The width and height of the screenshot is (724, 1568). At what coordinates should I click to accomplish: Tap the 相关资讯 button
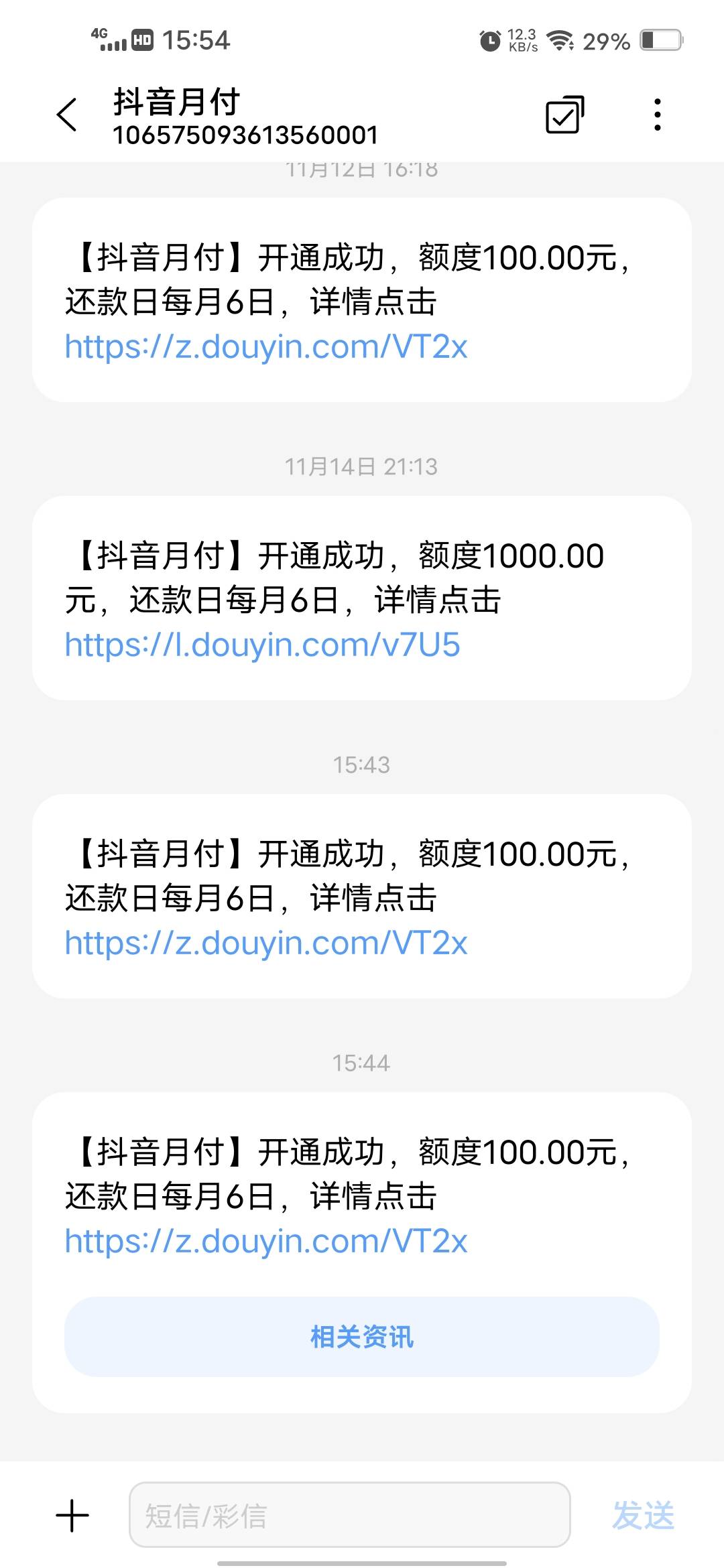pos(362,1337)
